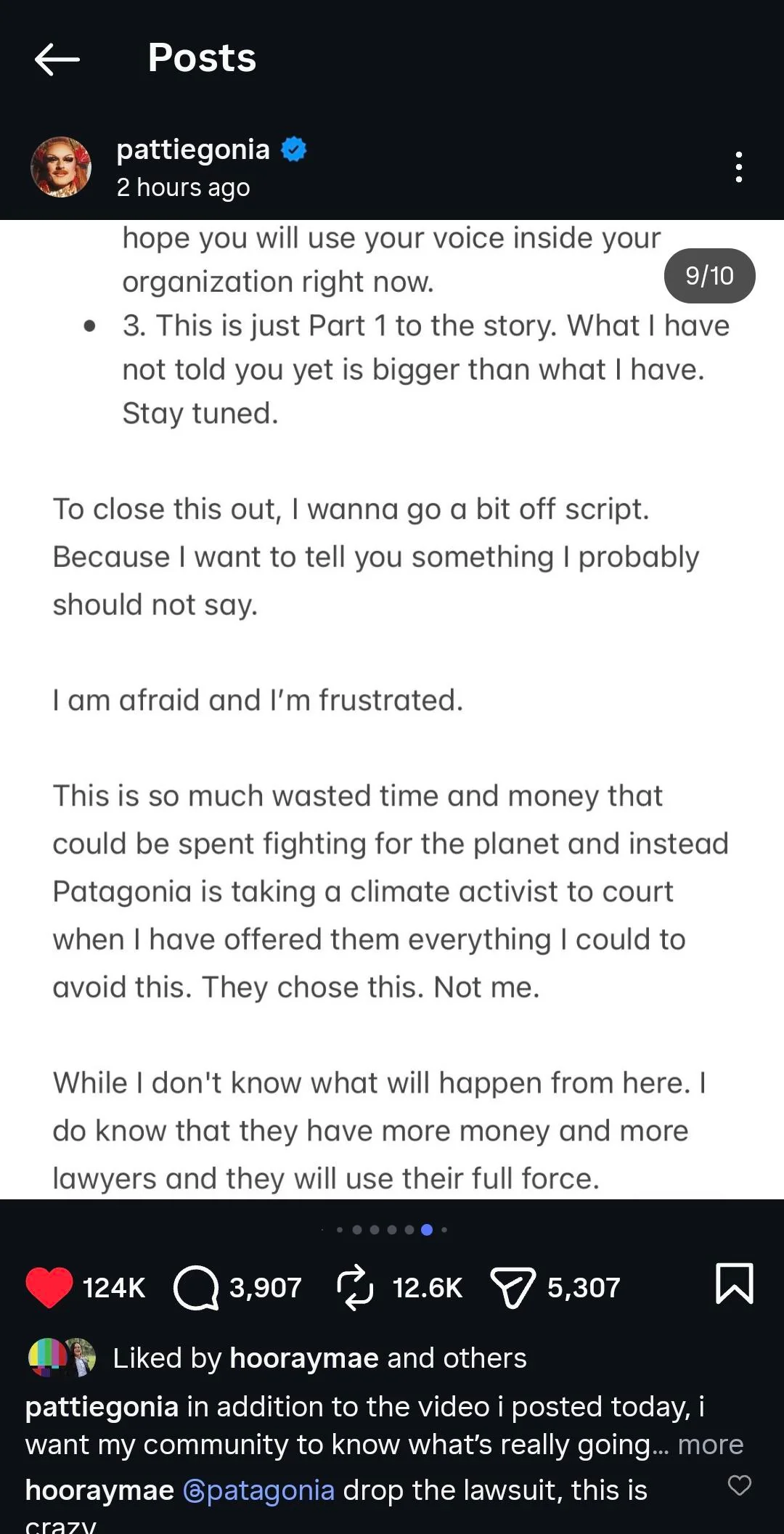View likes via "Liked by hooraymae and others"

[319, 1358]
